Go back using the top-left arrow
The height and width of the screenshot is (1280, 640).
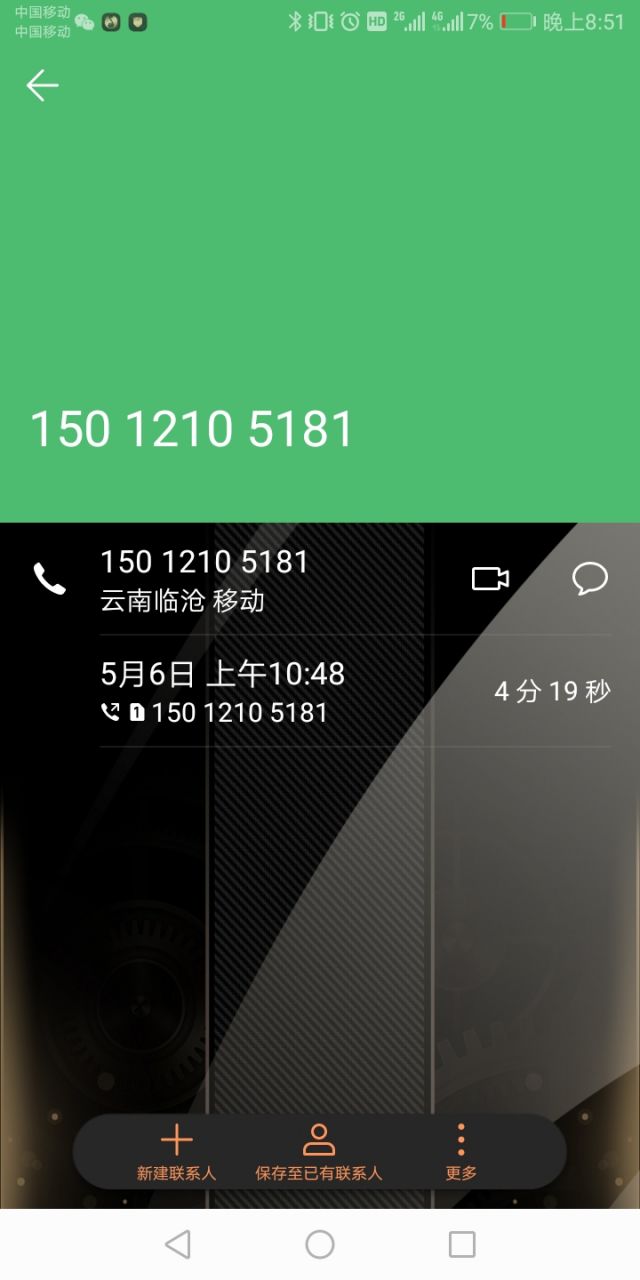[42, 86]
